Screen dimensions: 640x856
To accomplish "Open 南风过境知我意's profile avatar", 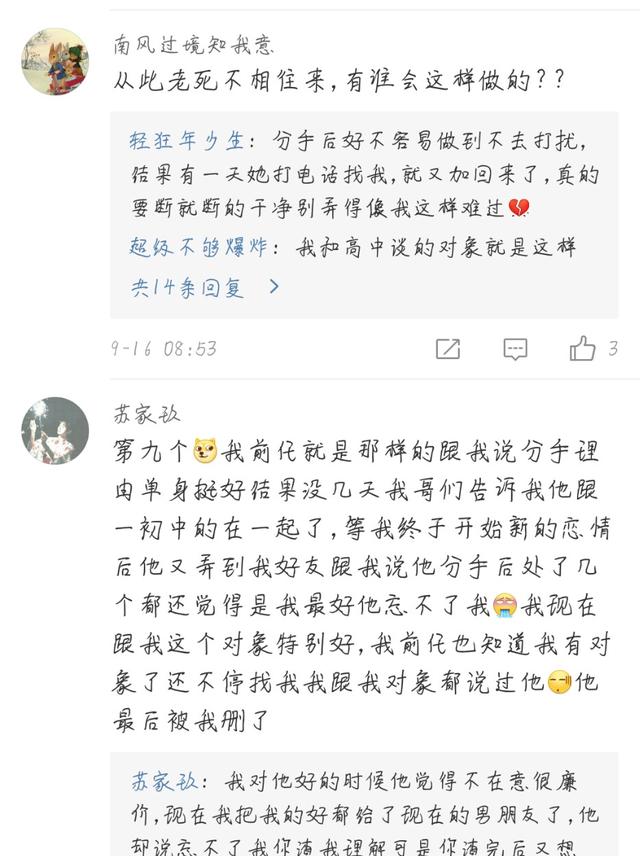I will tap(55, 62).
